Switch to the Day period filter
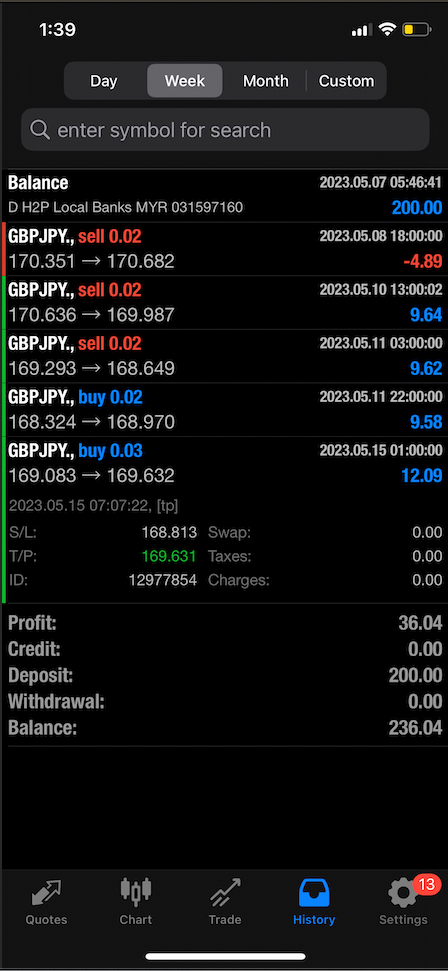This screenshot has width=448, height=971. [104, 81]
